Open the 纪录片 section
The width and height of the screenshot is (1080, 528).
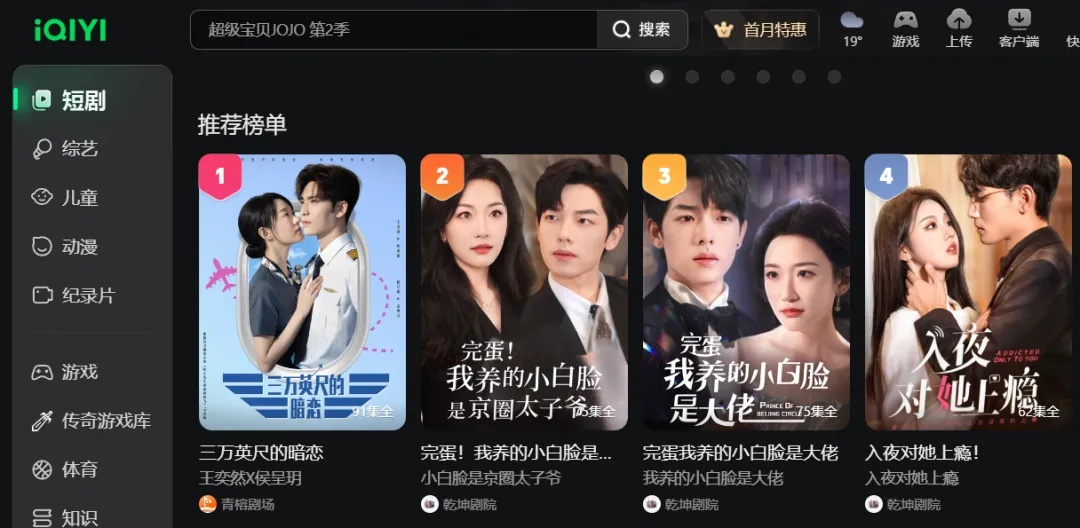coord(87,295)
